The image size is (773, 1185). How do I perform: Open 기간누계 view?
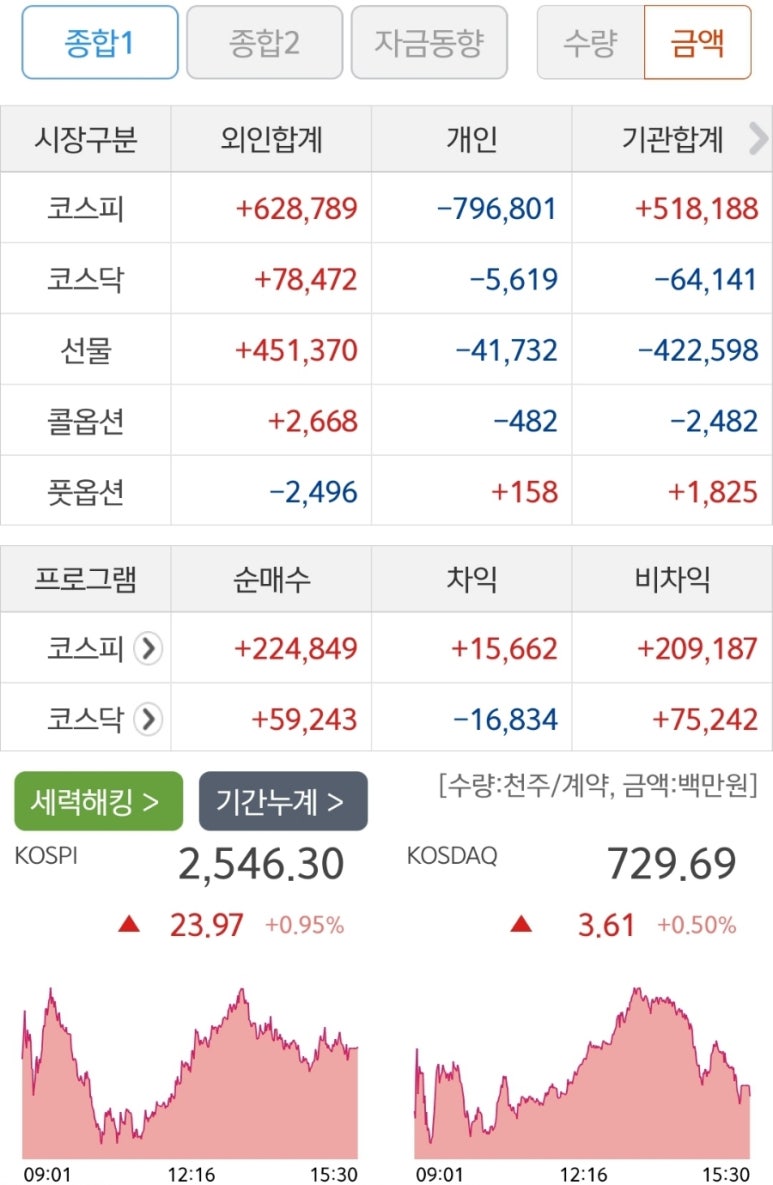tap(283, 801)
